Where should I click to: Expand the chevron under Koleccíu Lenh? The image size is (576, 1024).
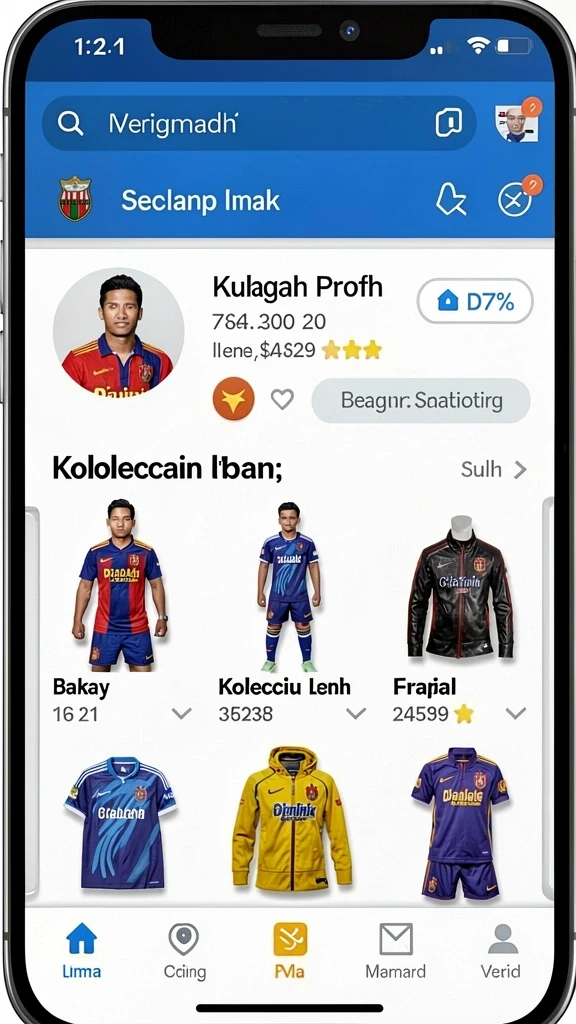pos(356,714)
